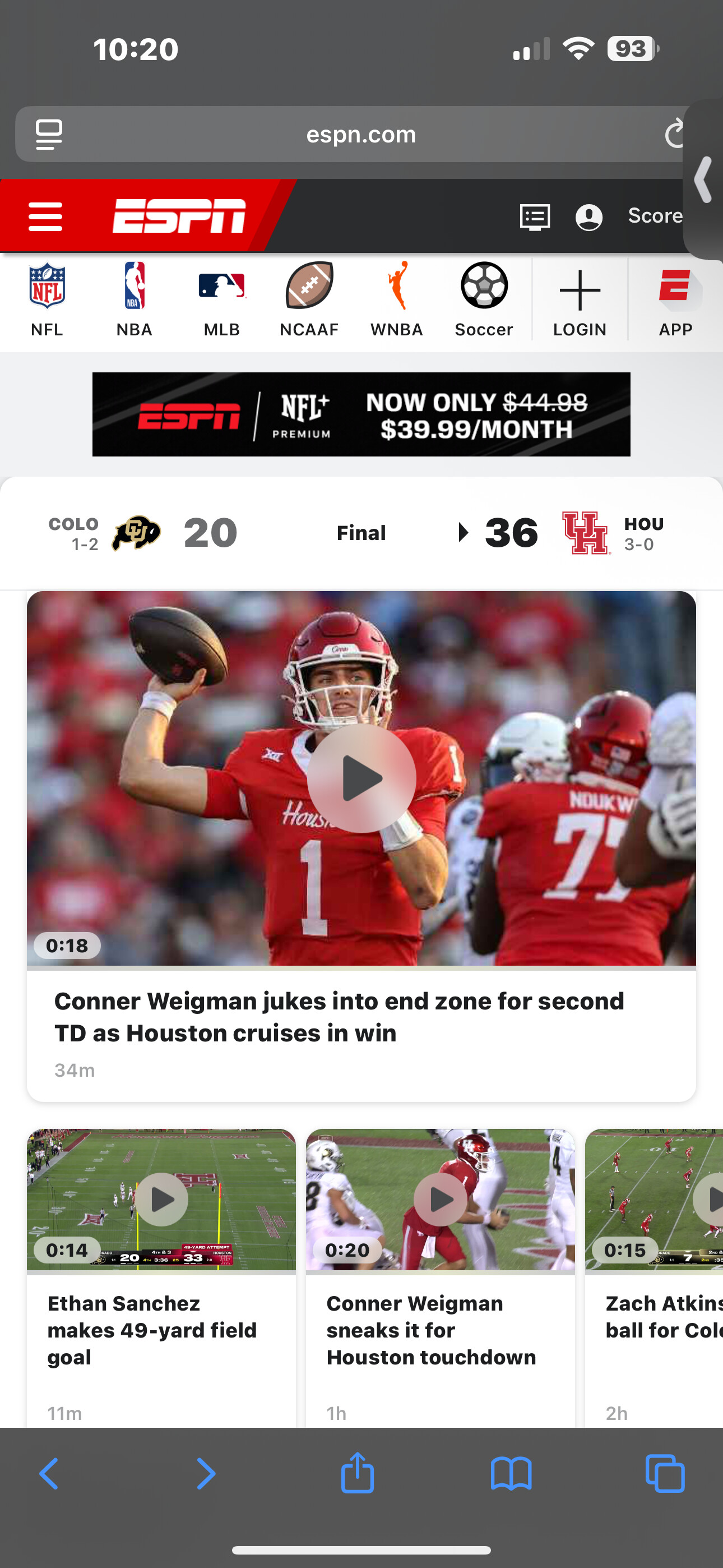This screenshot has height=1568, width=723.
Task: Open the Colorado vs Houston final score
Action: [361, 533]
